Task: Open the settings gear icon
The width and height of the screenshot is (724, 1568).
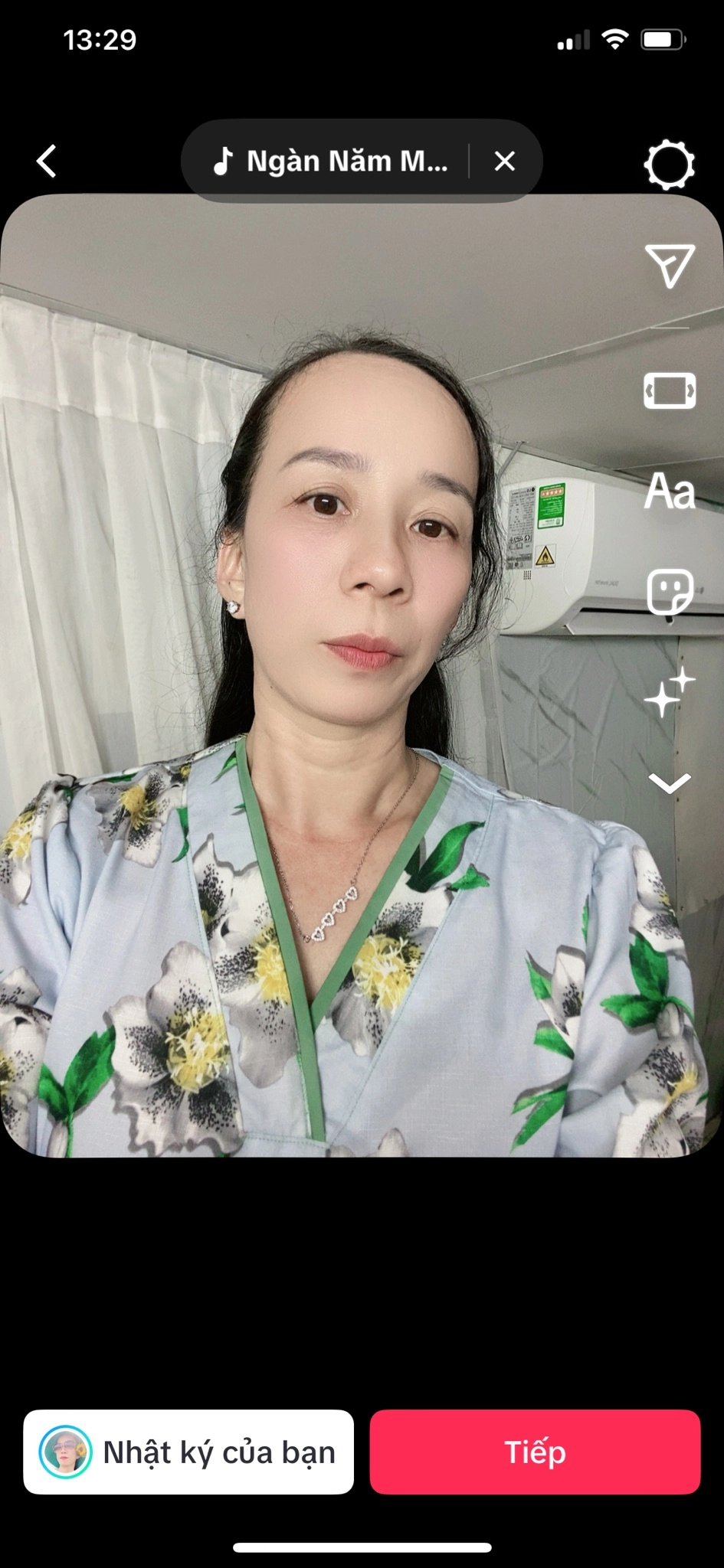Action: 670,164
